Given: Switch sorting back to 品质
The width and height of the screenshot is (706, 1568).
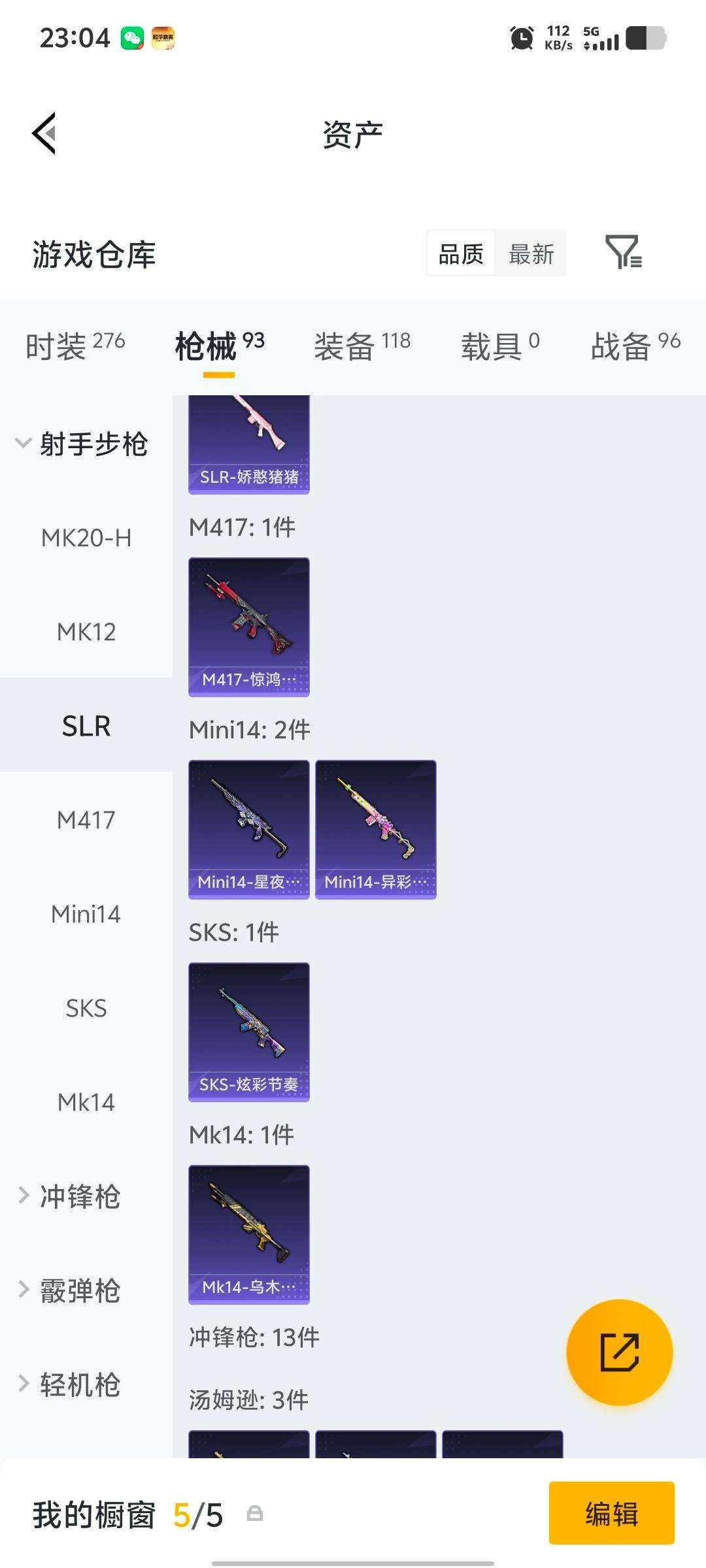Looking at the screenshot, I should pyautogui.click(x=460, y=253).
